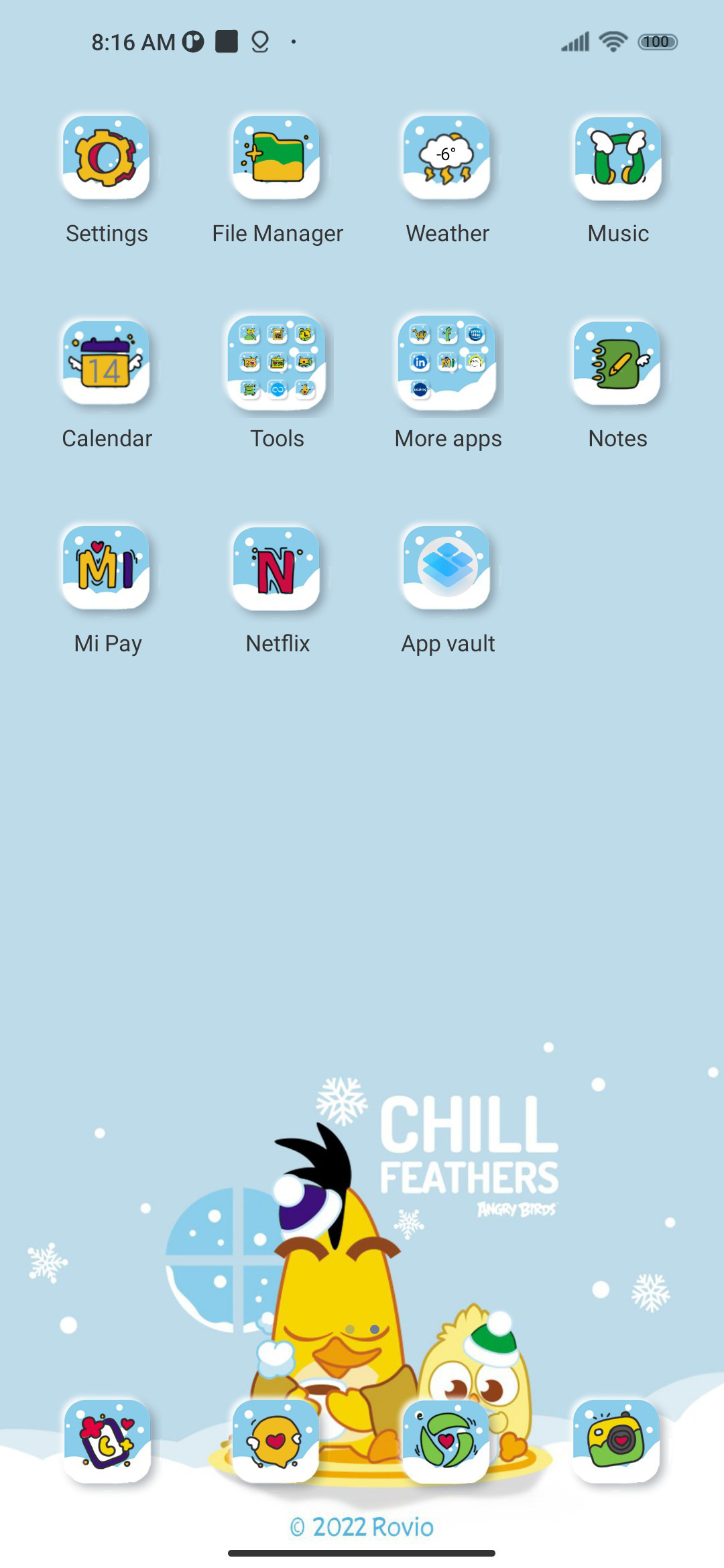Open the messaging app in the dock
Viewport: 724px width, 1568px height.
coord(276,1441)
